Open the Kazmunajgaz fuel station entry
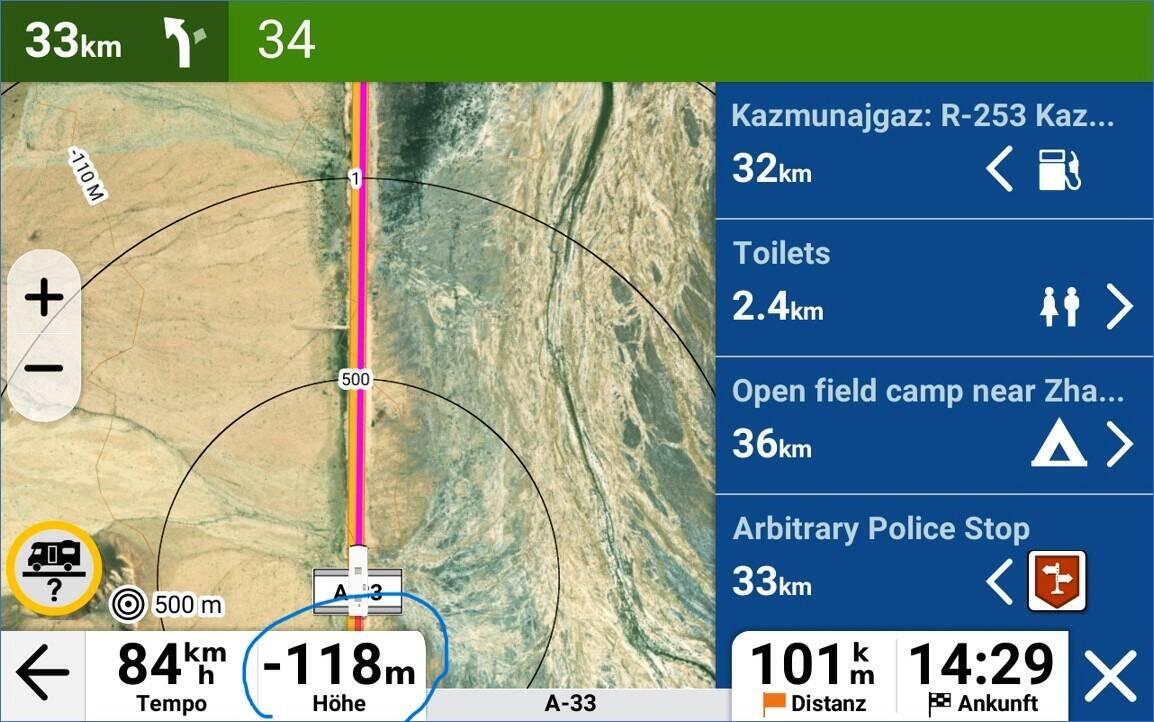 (x=935, y=149)
